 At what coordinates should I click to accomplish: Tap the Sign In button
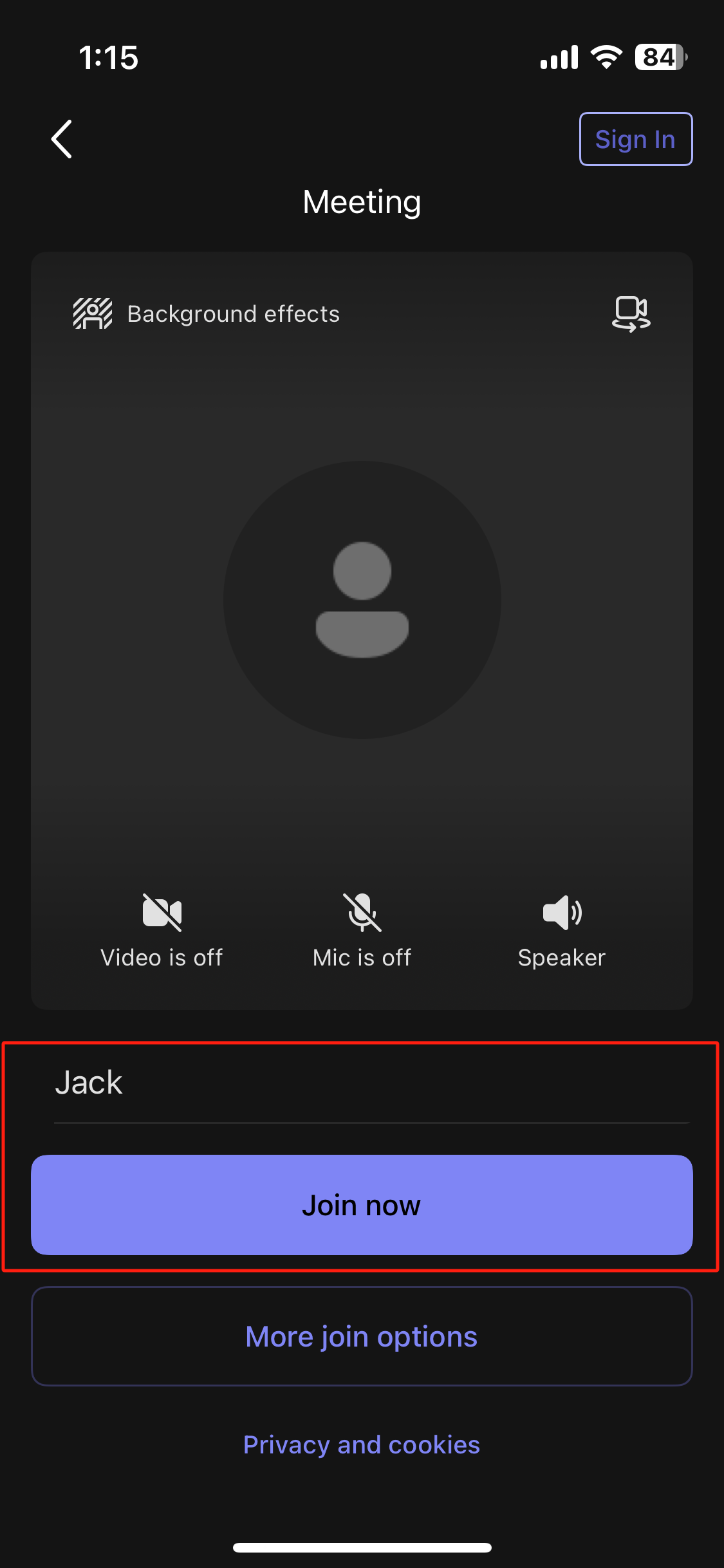[636, 139]
